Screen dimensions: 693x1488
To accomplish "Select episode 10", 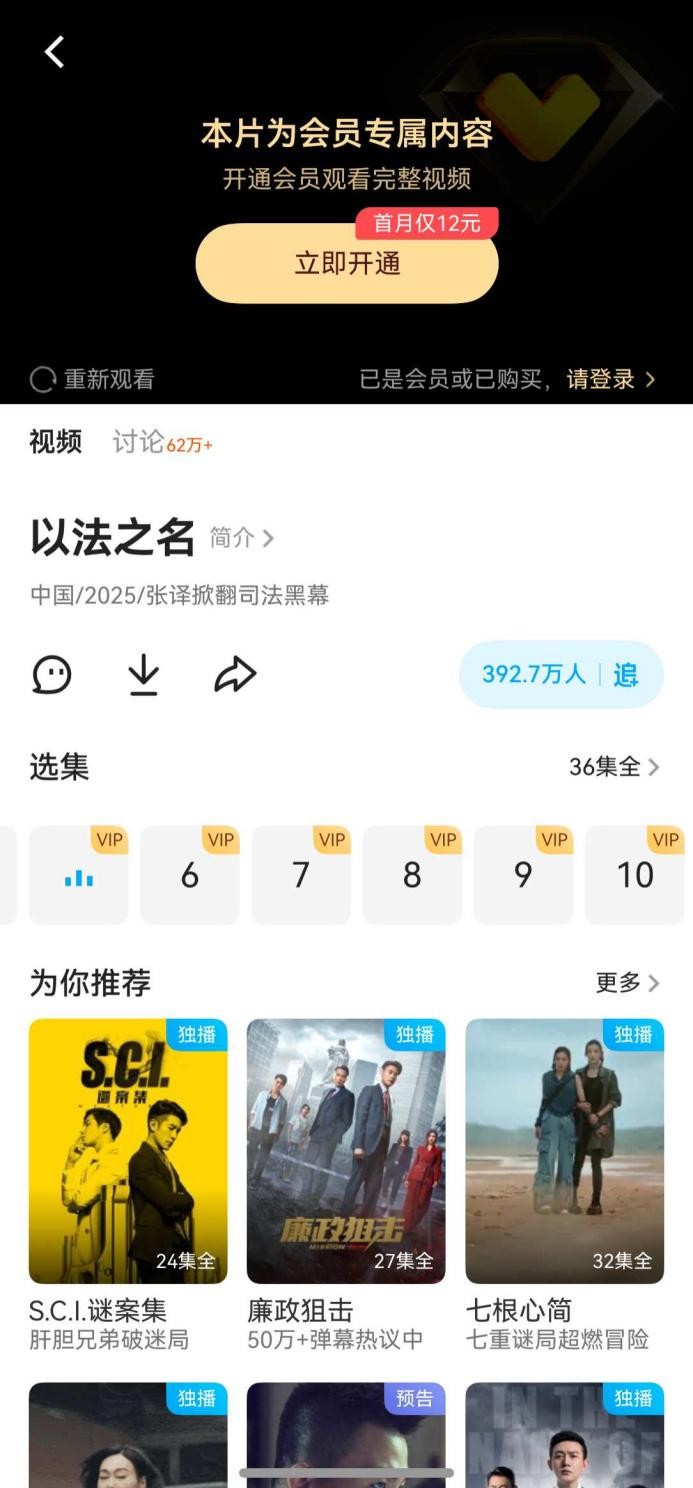I will [634, 875].
